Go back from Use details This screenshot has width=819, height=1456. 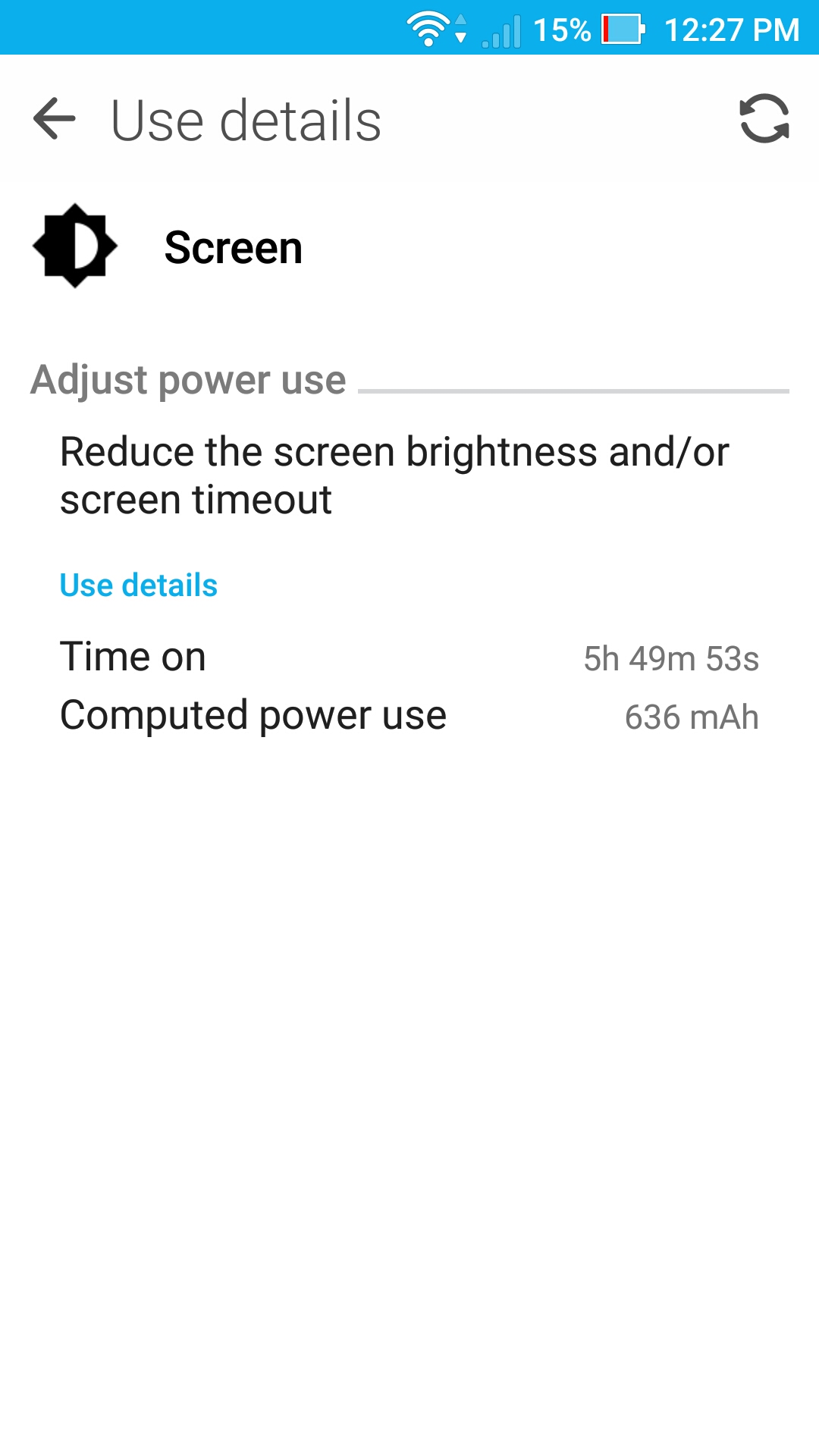coord(55,119)
